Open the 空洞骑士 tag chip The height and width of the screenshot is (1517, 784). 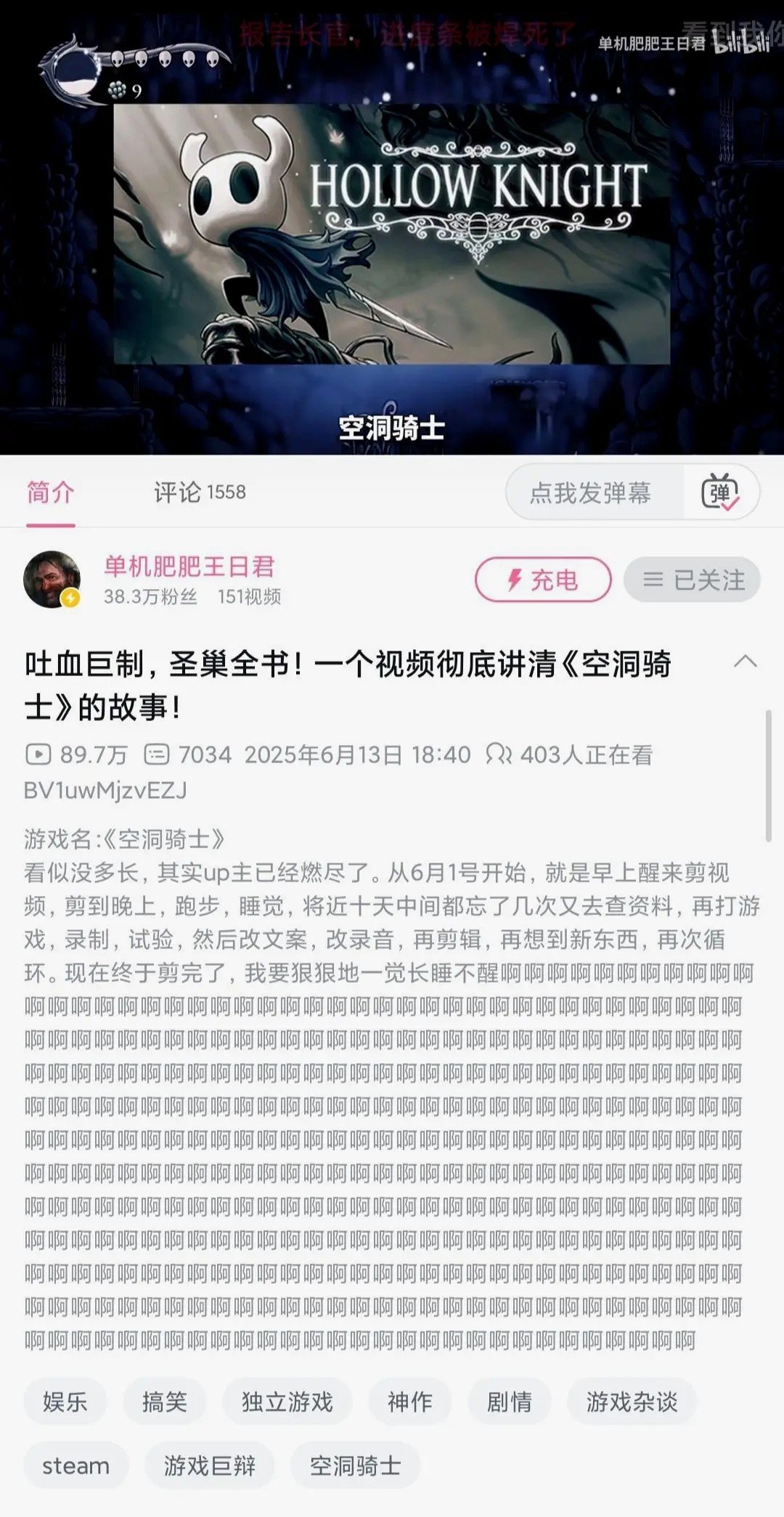[x=355, y=1465]
